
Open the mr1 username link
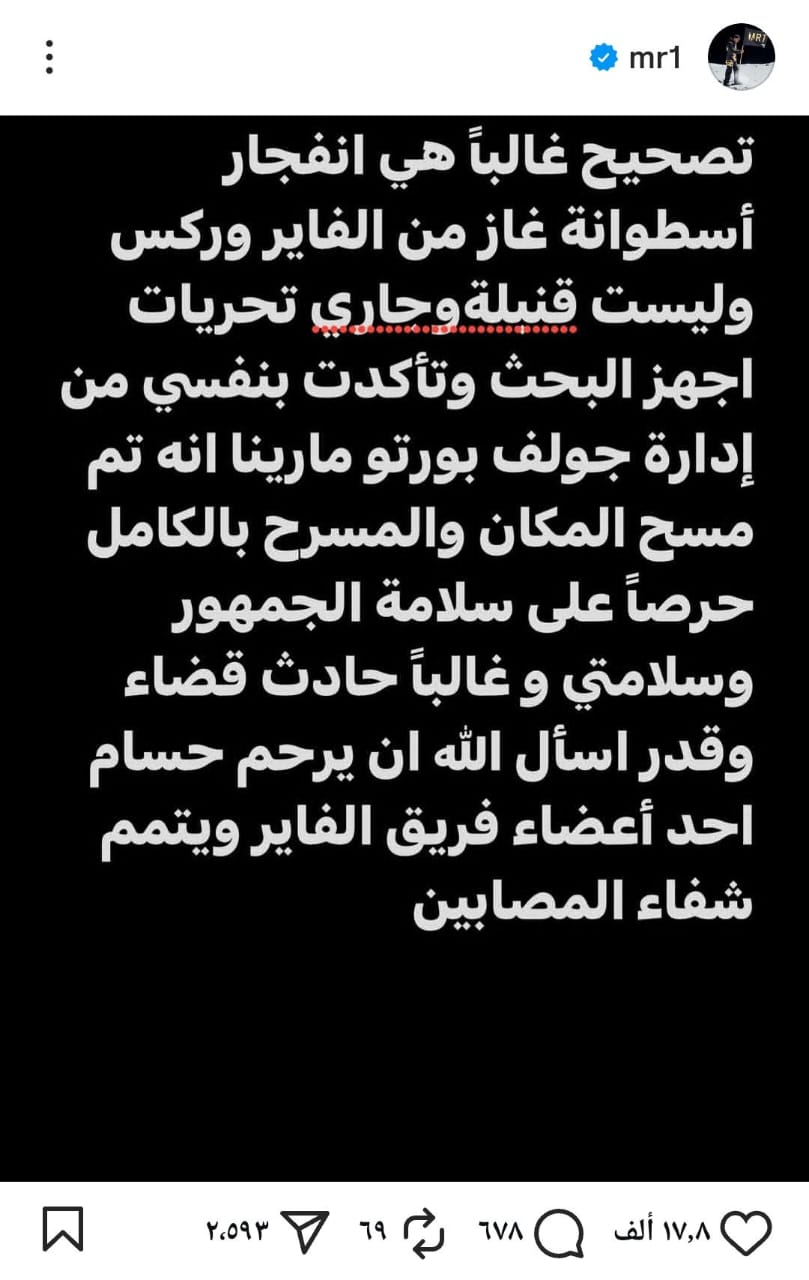coord(655,58)
